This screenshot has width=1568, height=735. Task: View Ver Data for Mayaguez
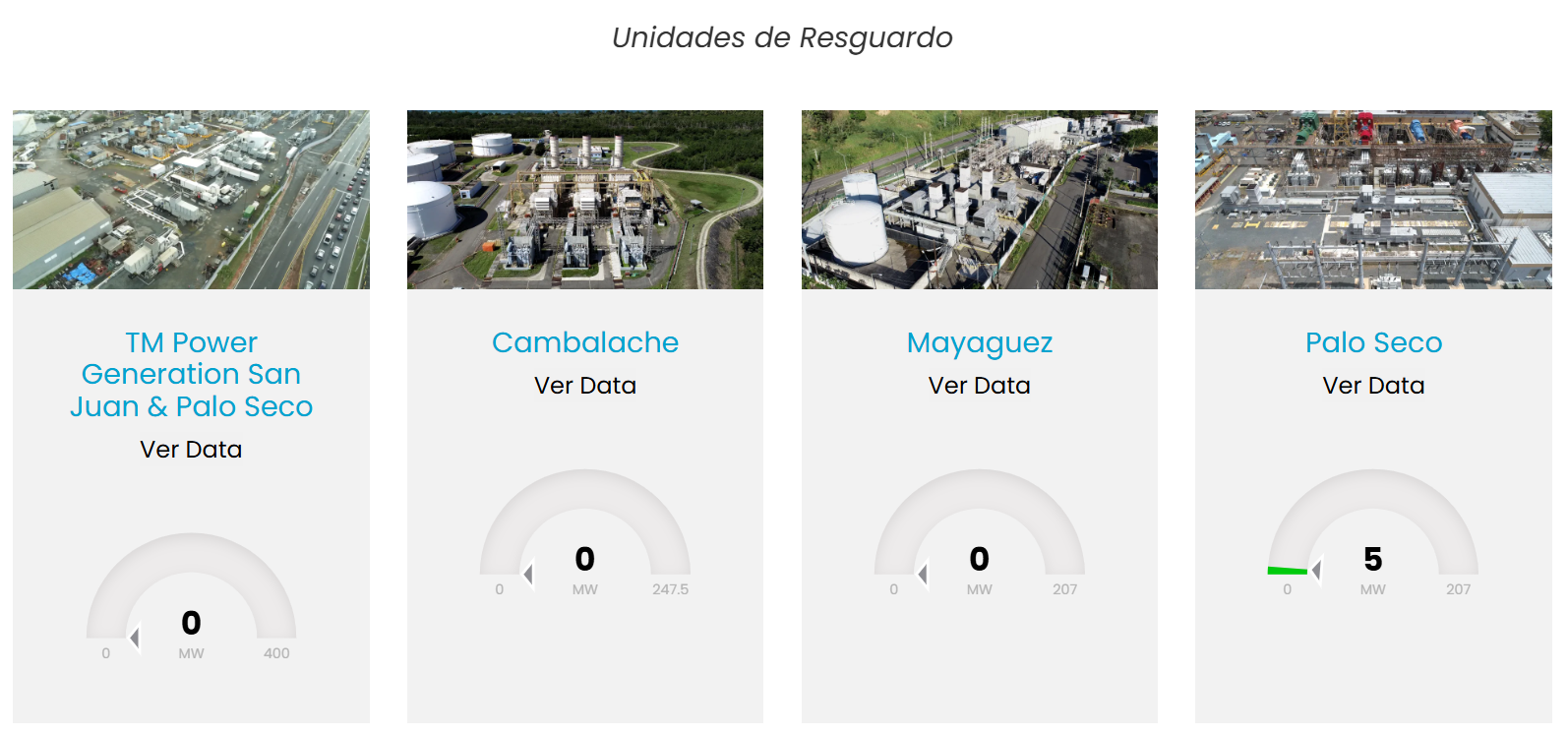point(979,386)
